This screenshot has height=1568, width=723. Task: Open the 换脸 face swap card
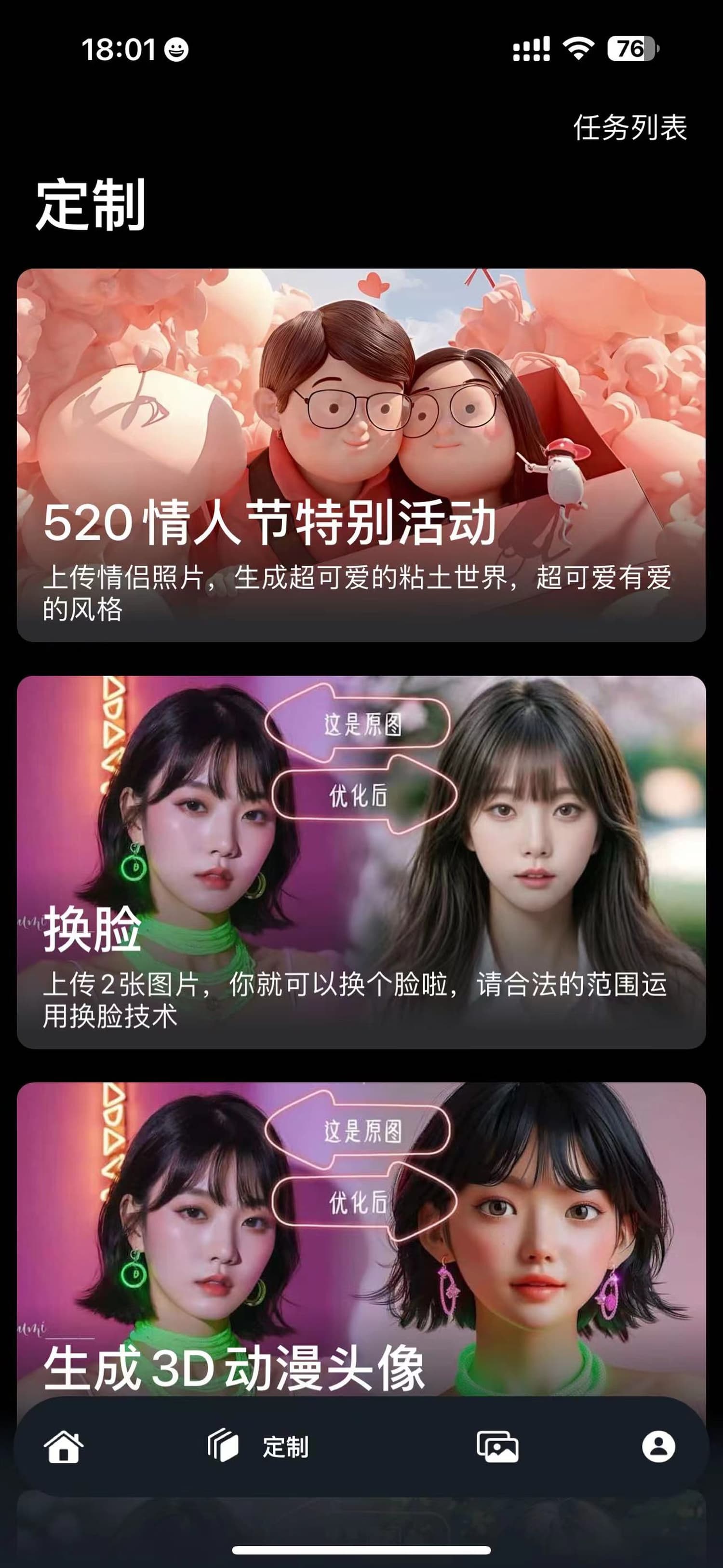click(x=361, y=862)
